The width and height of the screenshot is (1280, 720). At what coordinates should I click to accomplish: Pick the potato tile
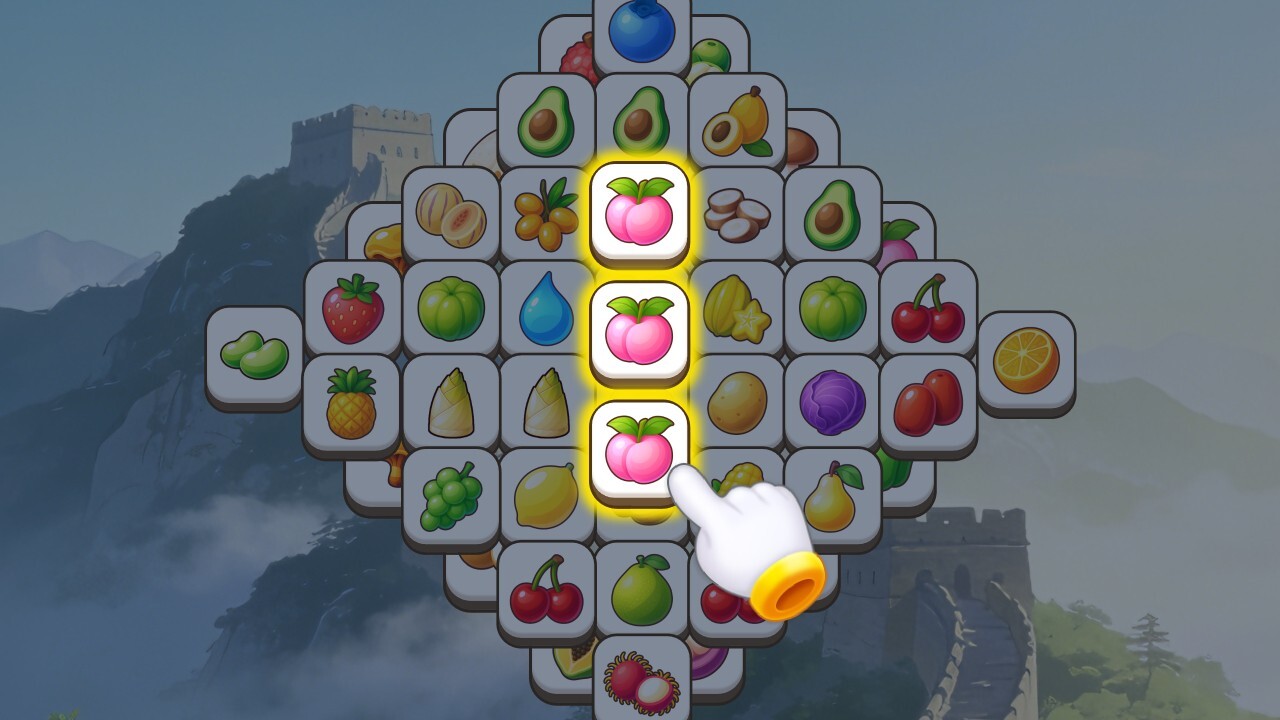(x=737, y=402)
